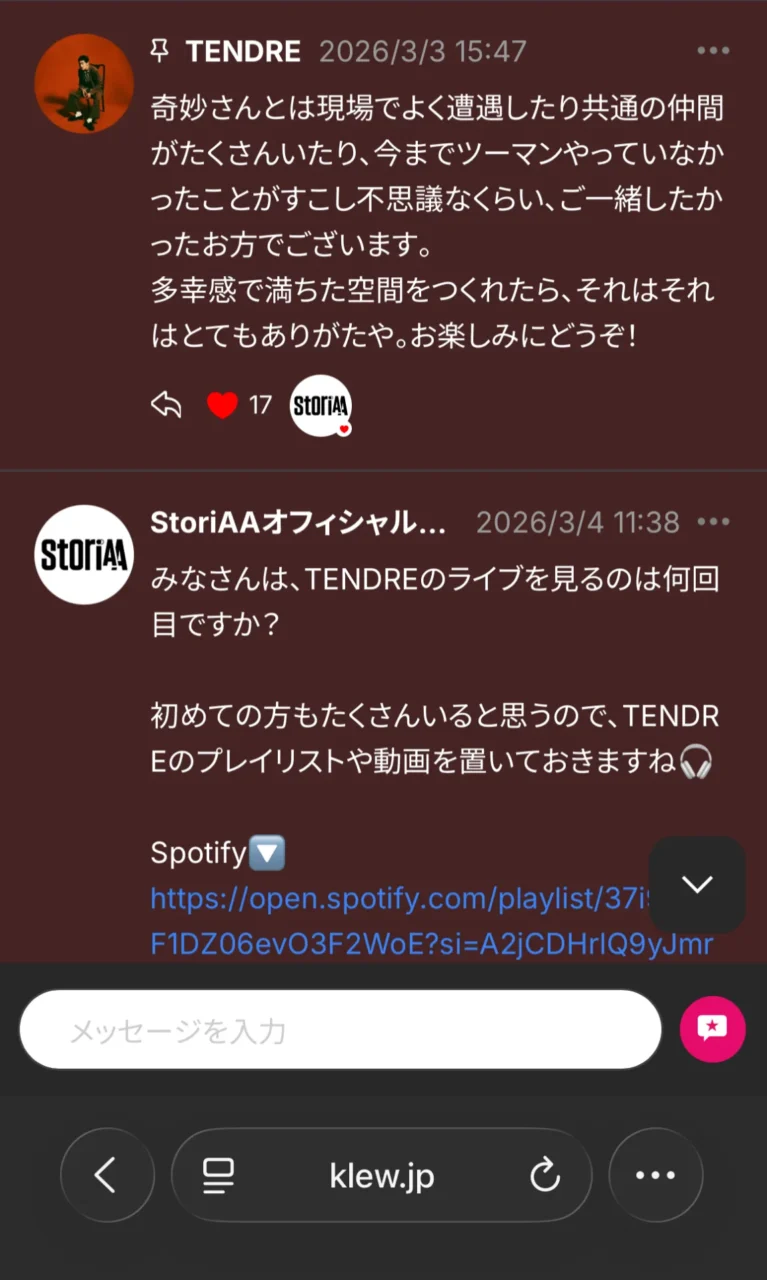Screen dimensions: 767x1280
Task: Open overflow menu on StoriAA's post
Action: pyautogui.click(x=713, y=522)
